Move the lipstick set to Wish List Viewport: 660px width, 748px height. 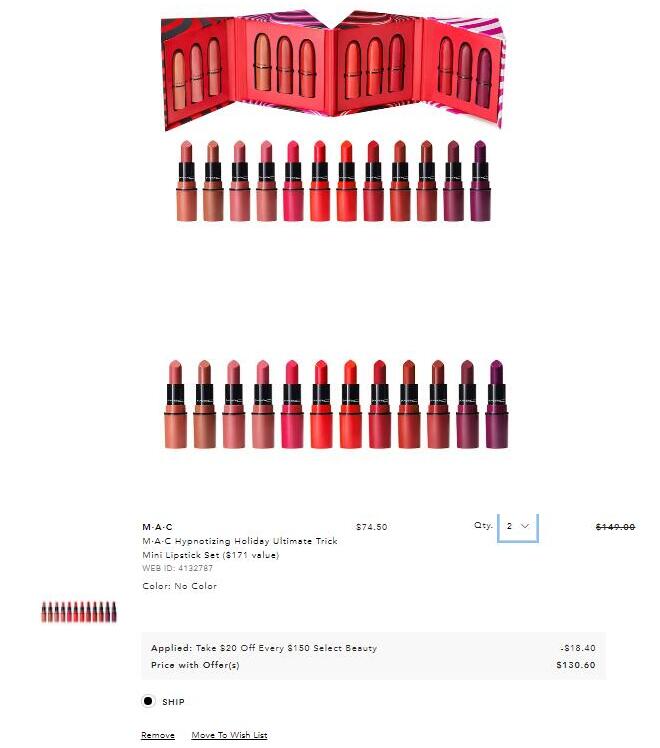(x=229, y=735)
